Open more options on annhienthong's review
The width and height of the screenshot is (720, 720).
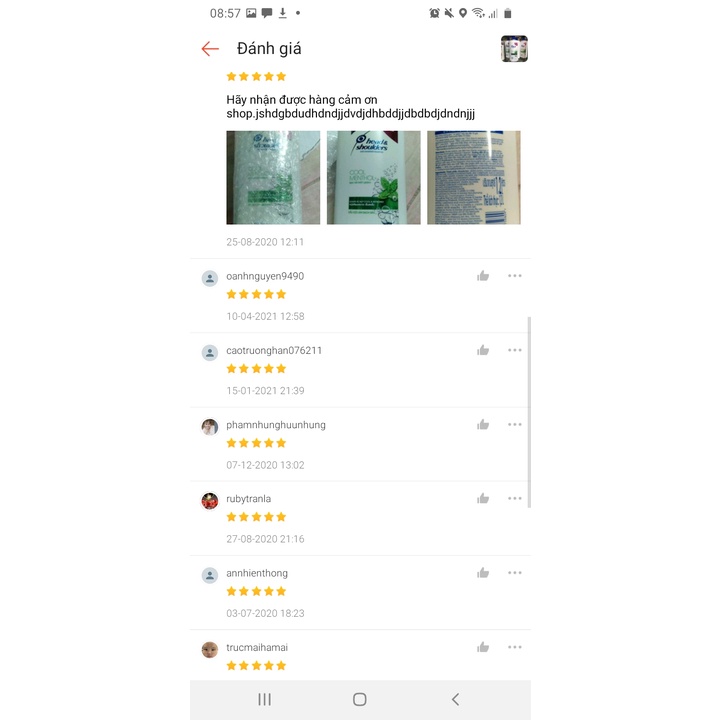(x=515, y=573)
